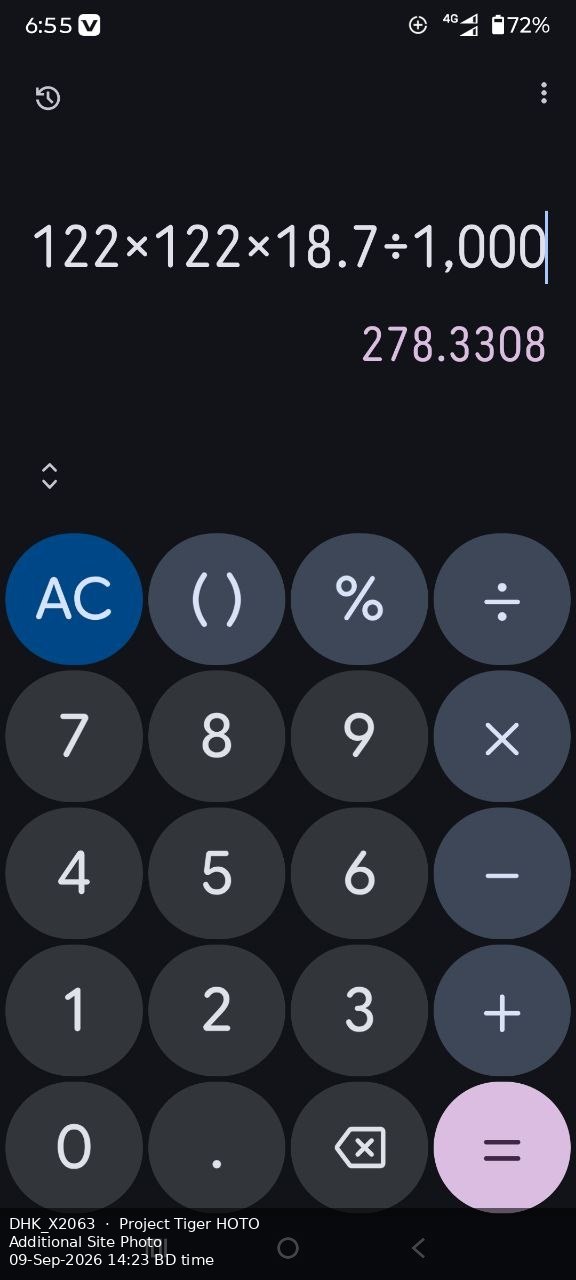576x1280 pixels.
Task: Tap the percent key
Action: [359, 599]
